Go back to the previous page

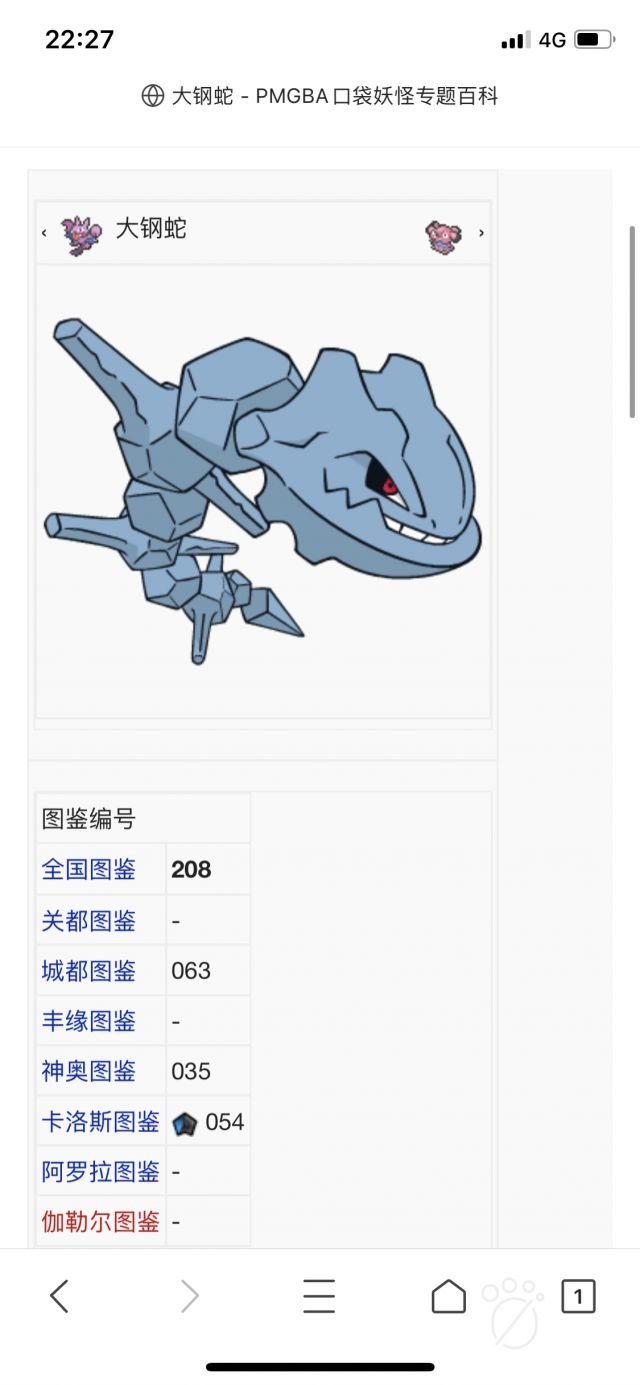[60, 1296]
